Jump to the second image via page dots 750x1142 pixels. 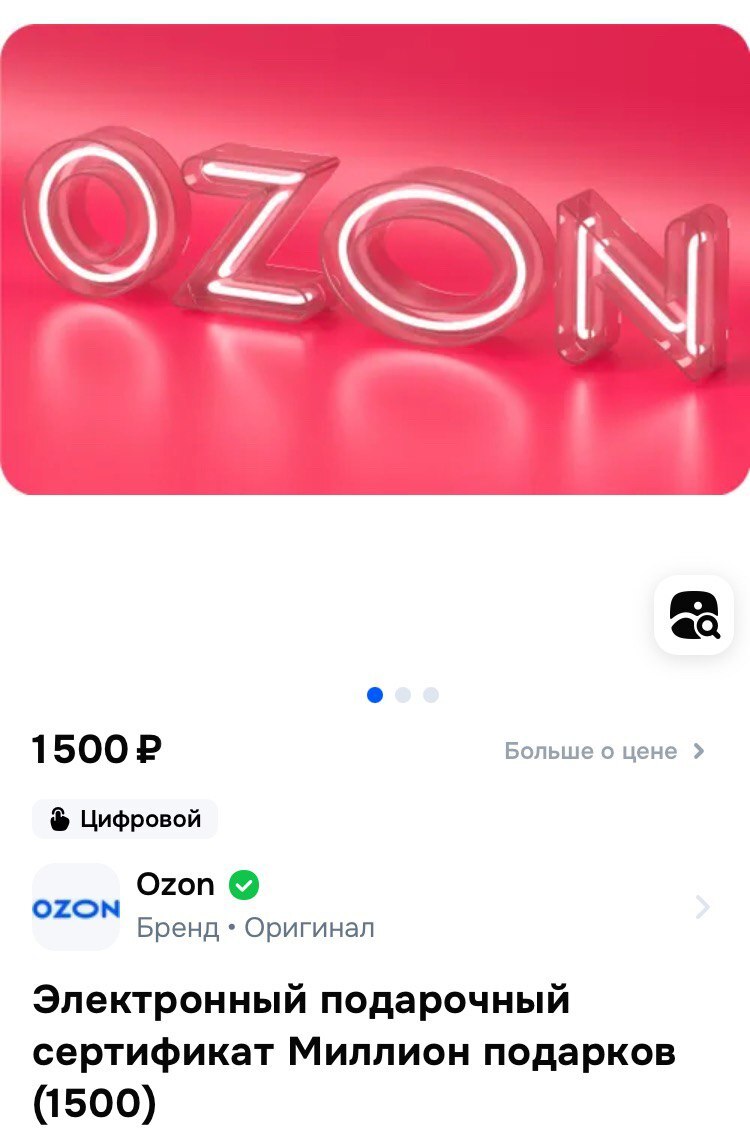403,695
